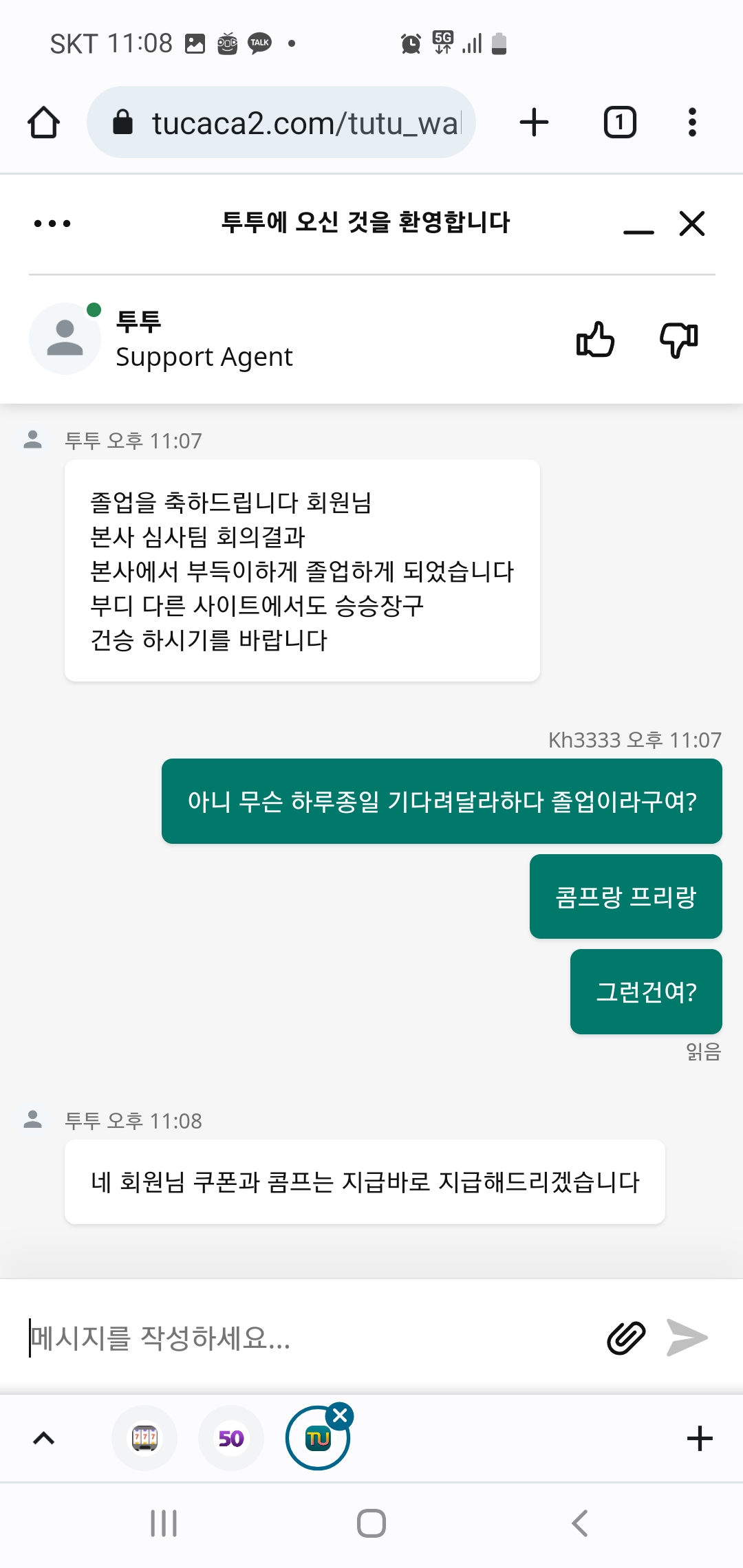Open the browser overflow menu
The height and width of the screenshot is (1568, 743).
tap(692, 122)
